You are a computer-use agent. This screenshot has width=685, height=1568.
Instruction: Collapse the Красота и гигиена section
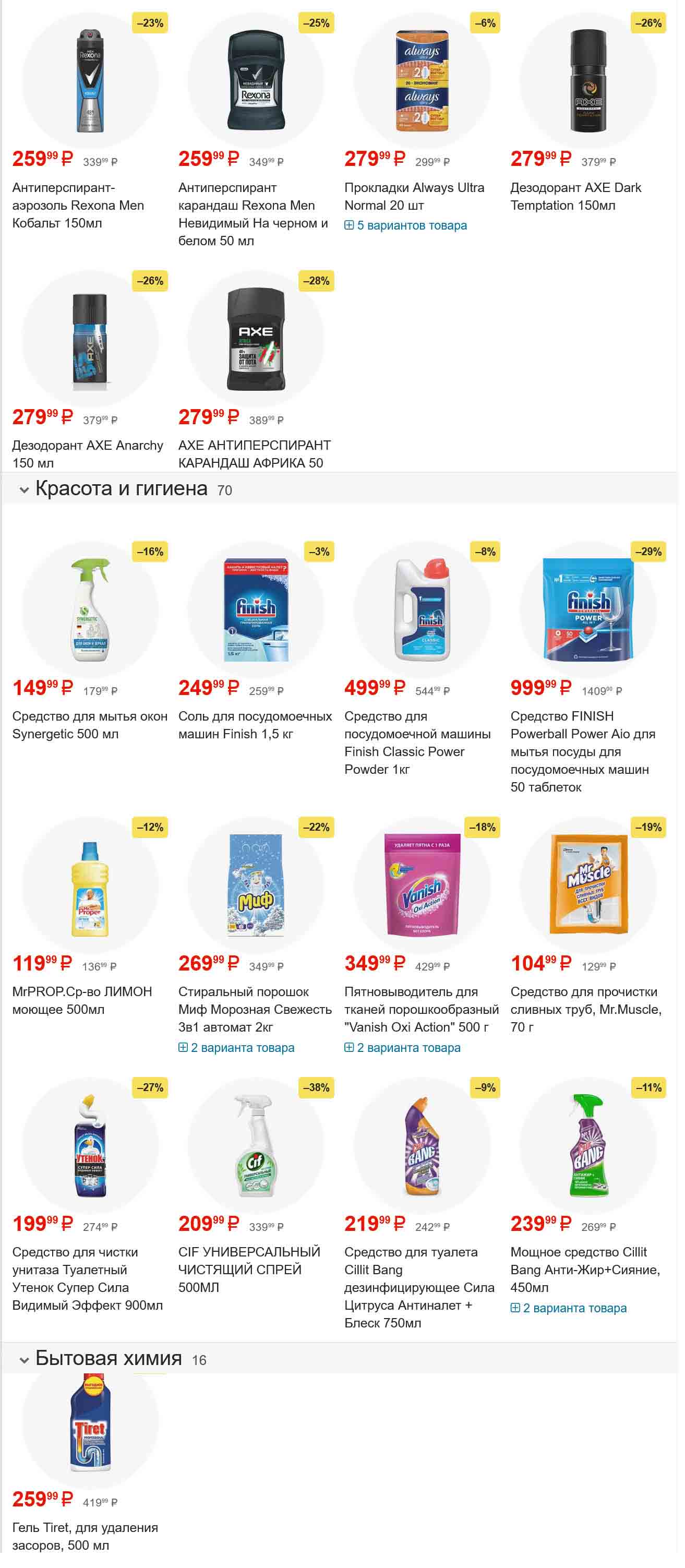pyautogui.click(x=25, y=490)
